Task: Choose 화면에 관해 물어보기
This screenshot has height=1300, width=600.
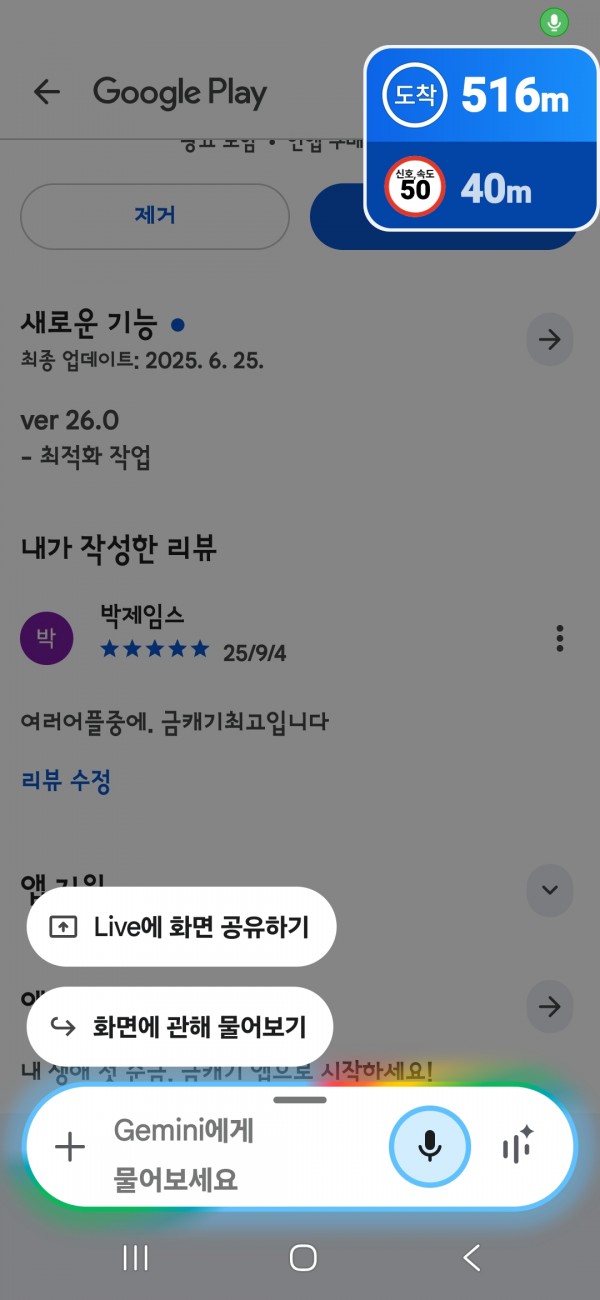Action: (179, 1027)
